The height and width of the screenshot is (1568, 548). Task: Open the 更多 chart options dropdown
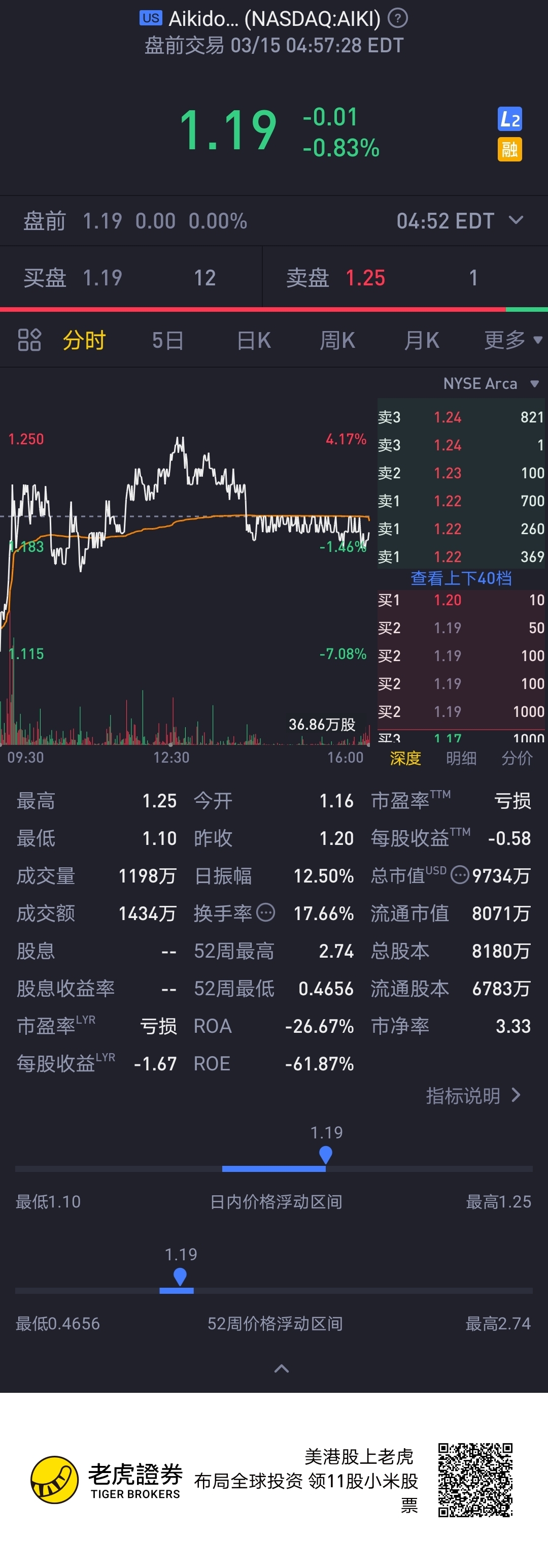(512, 340)
